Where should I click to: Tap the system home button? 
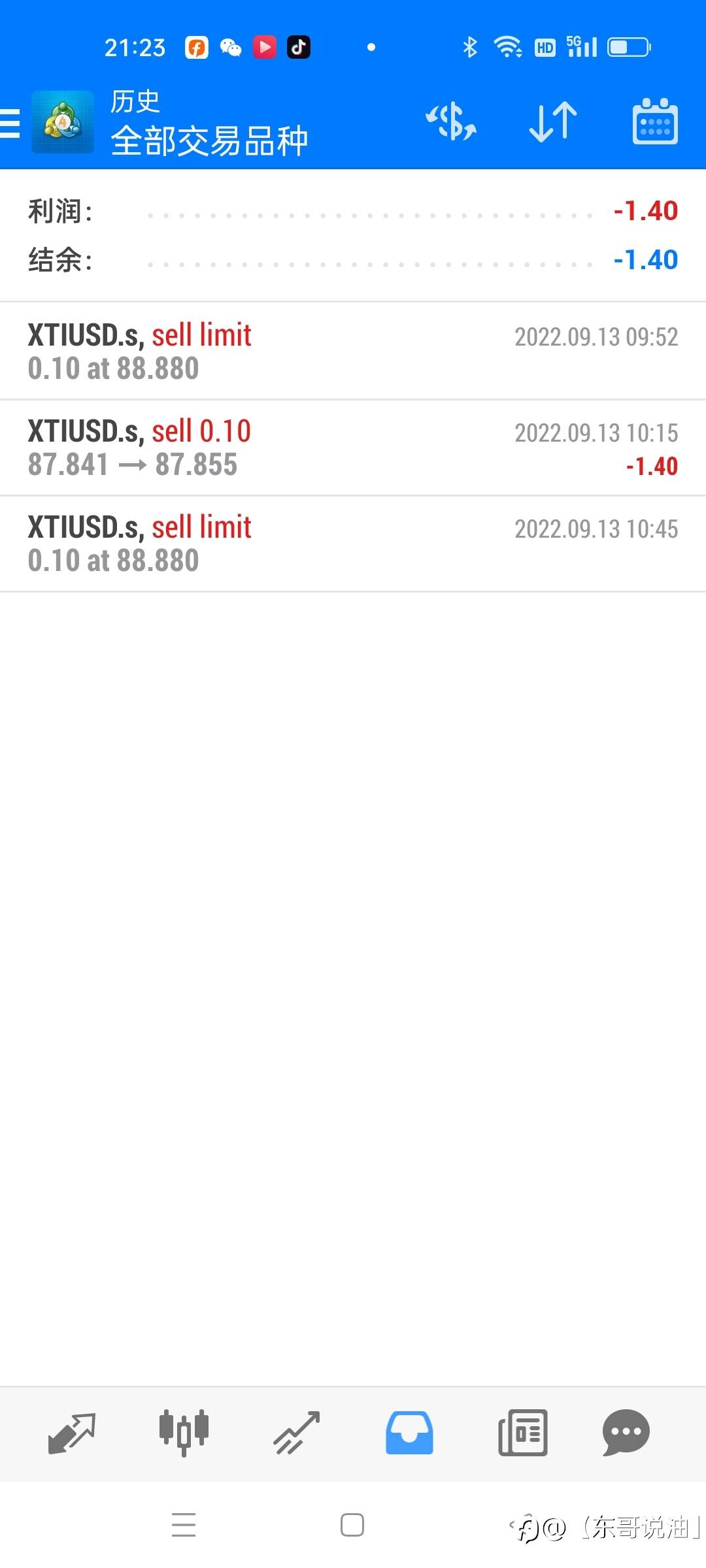[x=352, y=1526]
